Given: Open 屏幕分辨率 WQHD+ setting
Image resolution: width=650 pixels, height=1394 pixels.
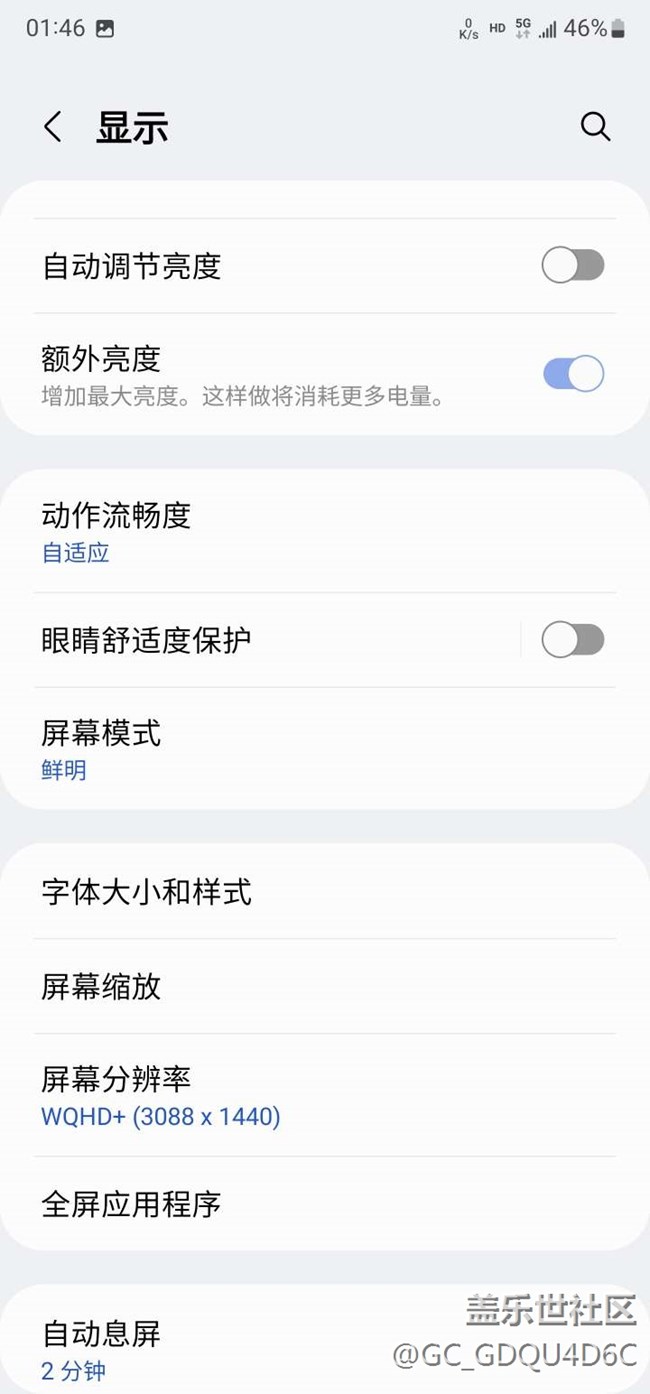Looking at the screenshot, I should [x=325, y=1096].
